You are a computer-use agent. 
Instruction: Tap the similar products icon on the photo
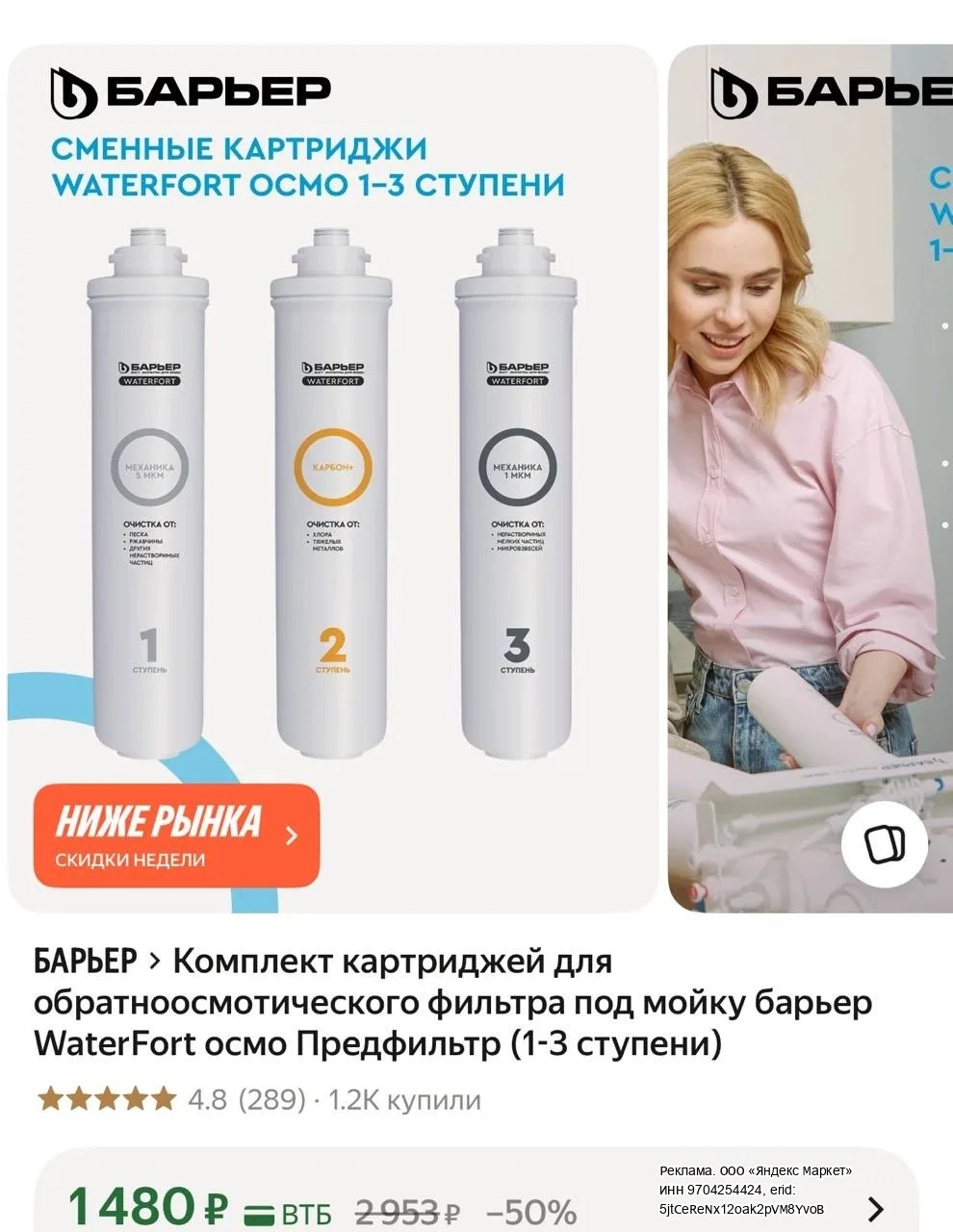point(884,844)
